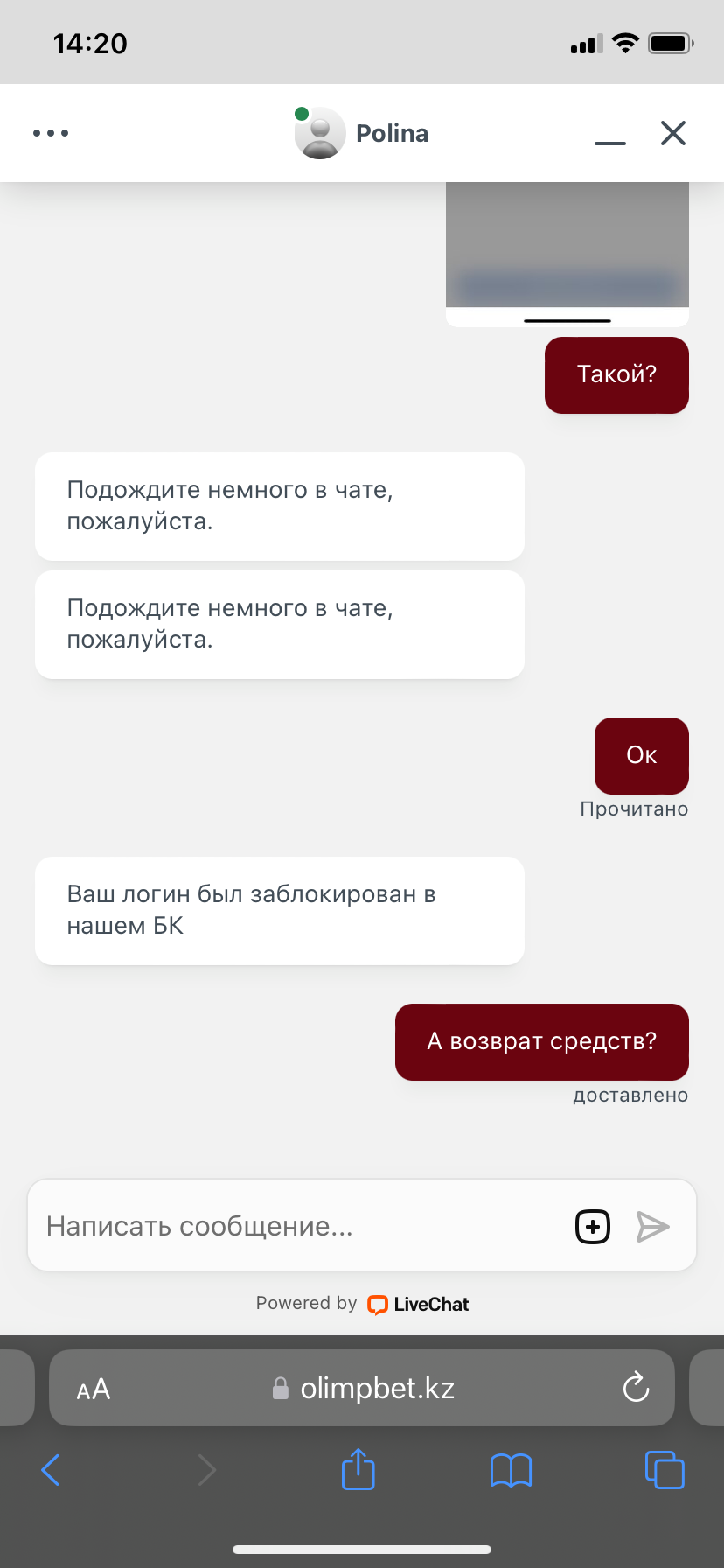This screenshot has width=724, height=1568.
Task: Open the sent image attachment
Action: point(567,249)
